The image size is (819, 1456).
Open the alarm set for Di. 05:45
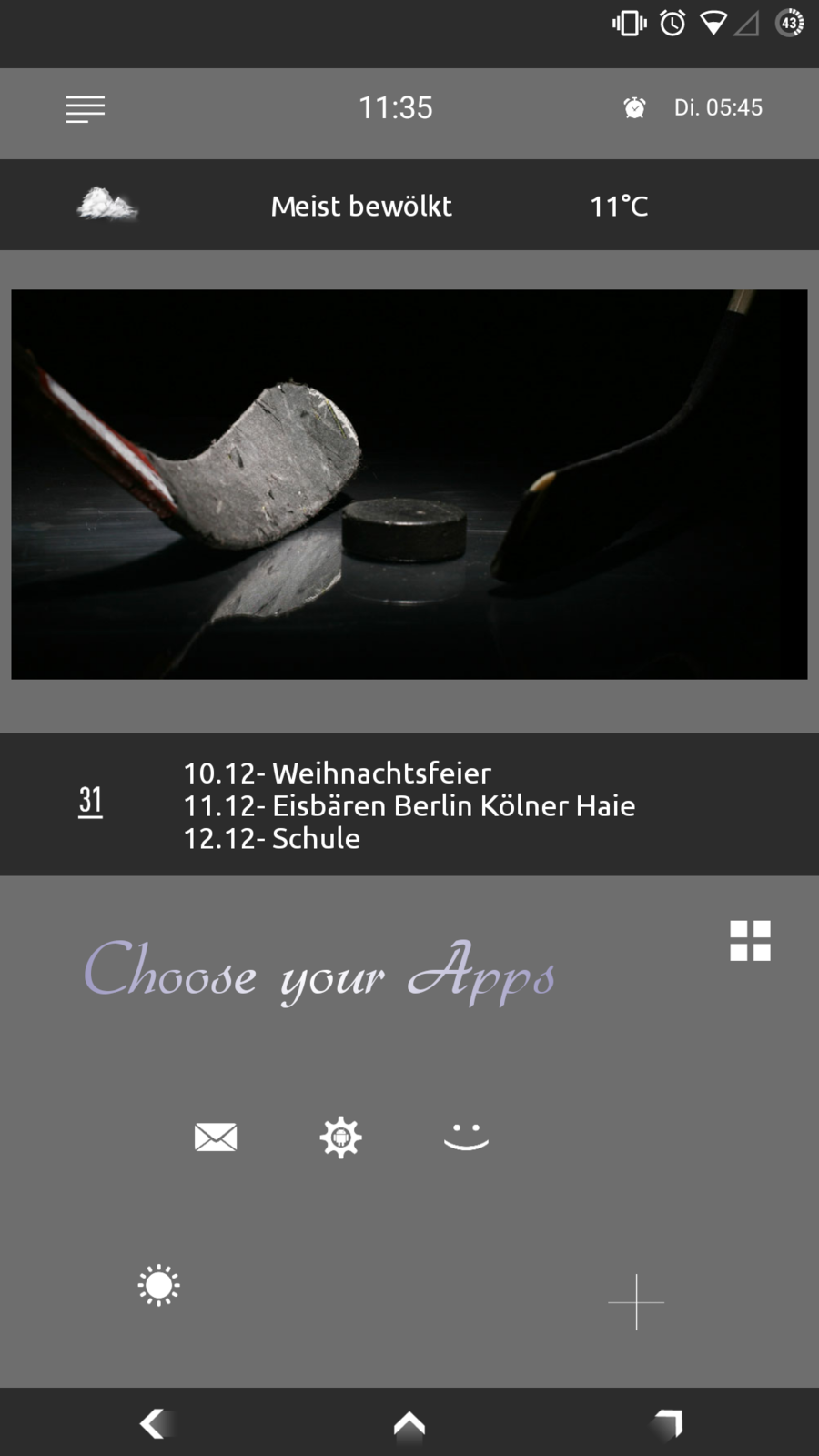coord(695,108)
